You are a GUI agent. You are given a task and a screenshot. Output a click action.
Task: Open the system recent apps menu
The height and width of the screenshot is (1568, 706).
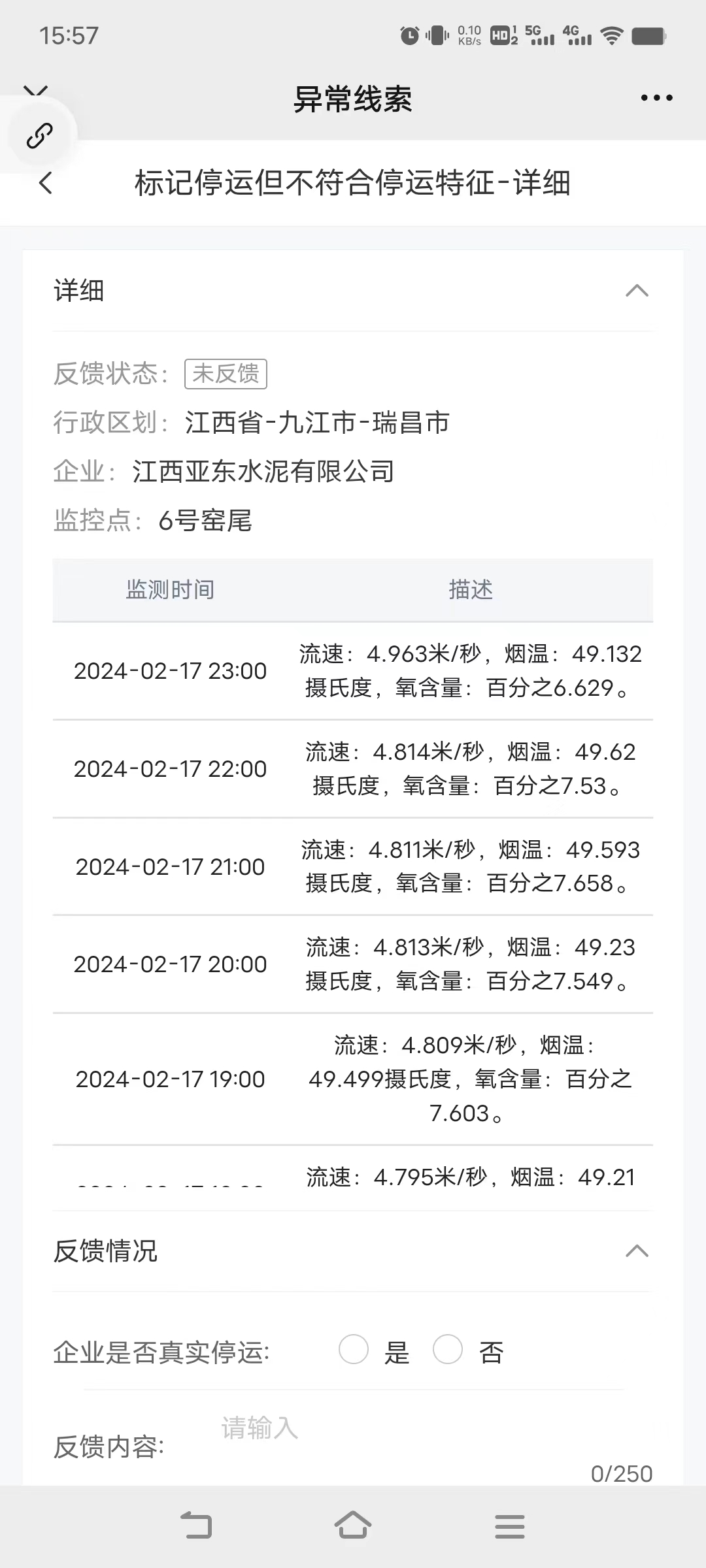coord(510,1526)
